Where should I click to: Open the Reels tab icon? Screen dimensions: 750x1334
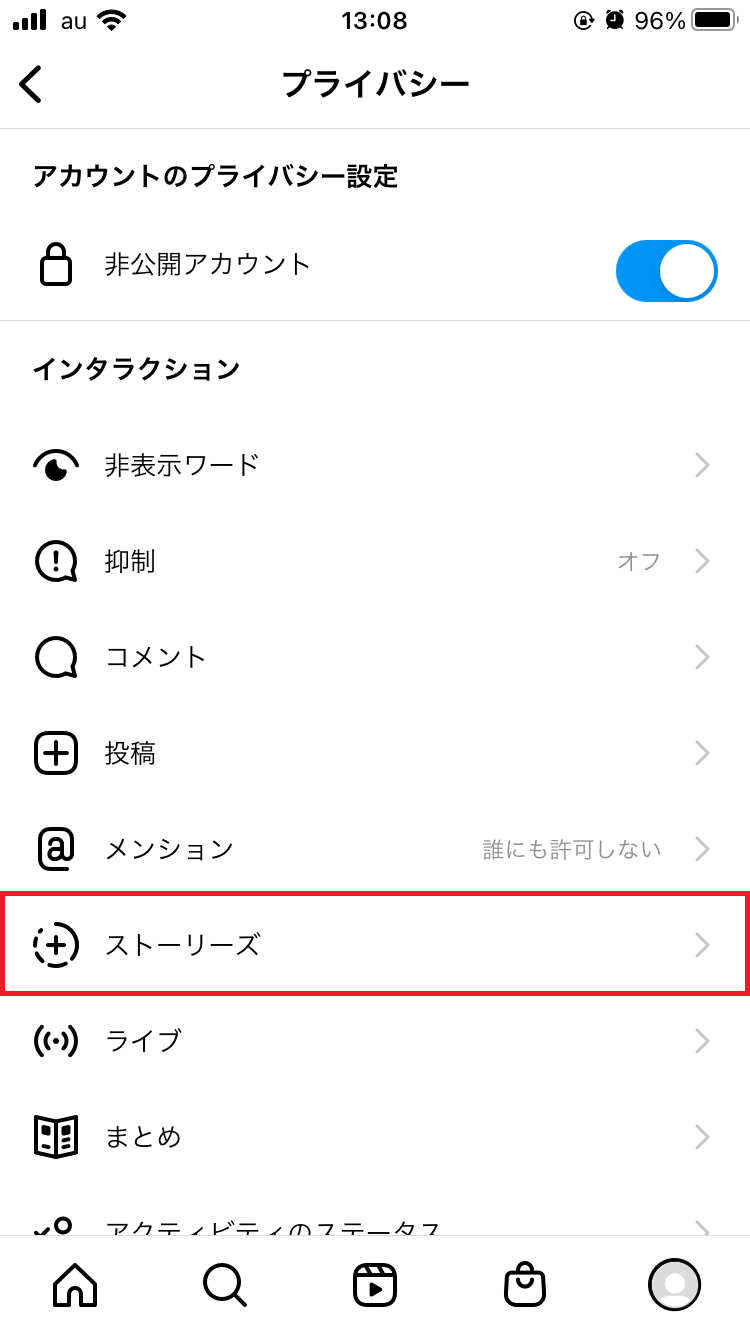click(375, 1284)
